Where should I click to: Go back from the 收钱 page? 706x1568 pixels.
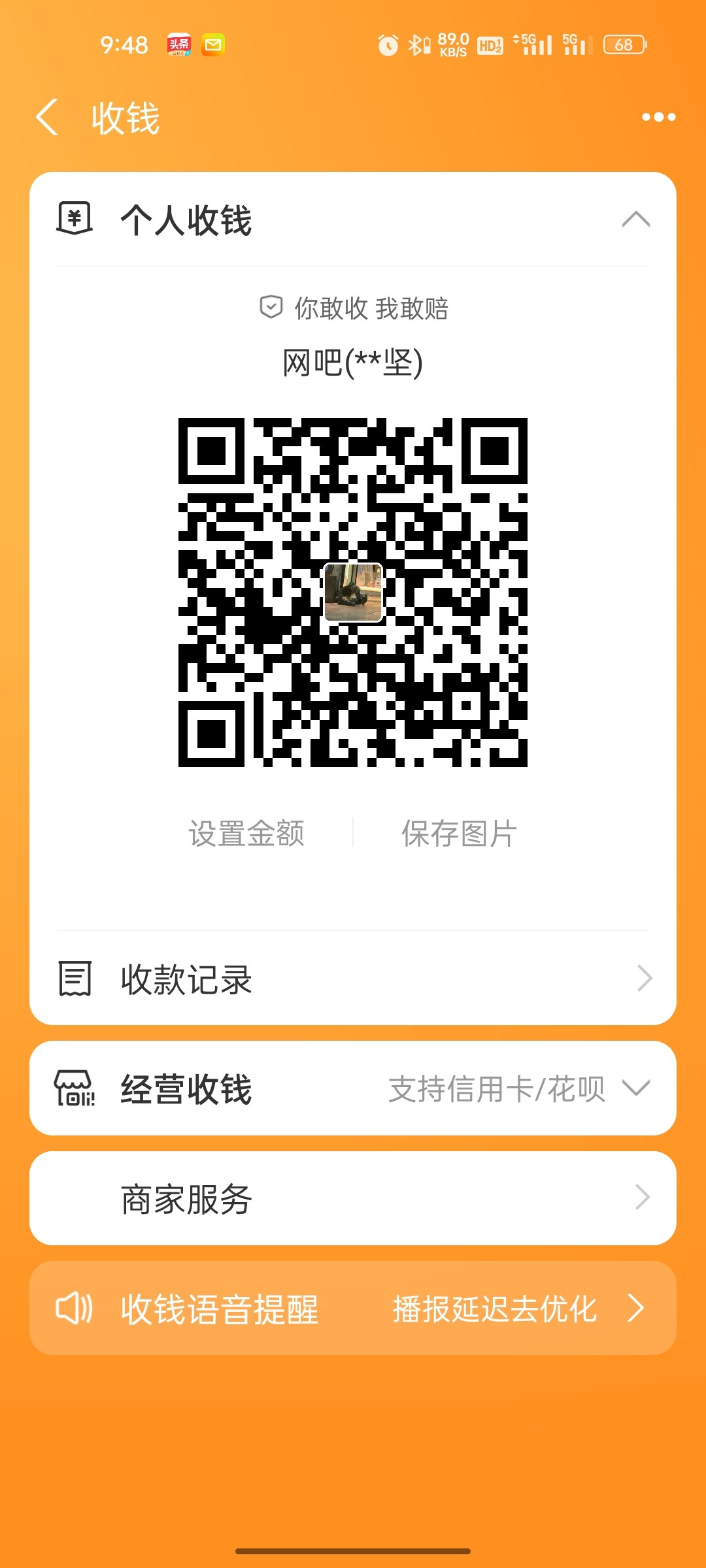click(x=47, y=118)
